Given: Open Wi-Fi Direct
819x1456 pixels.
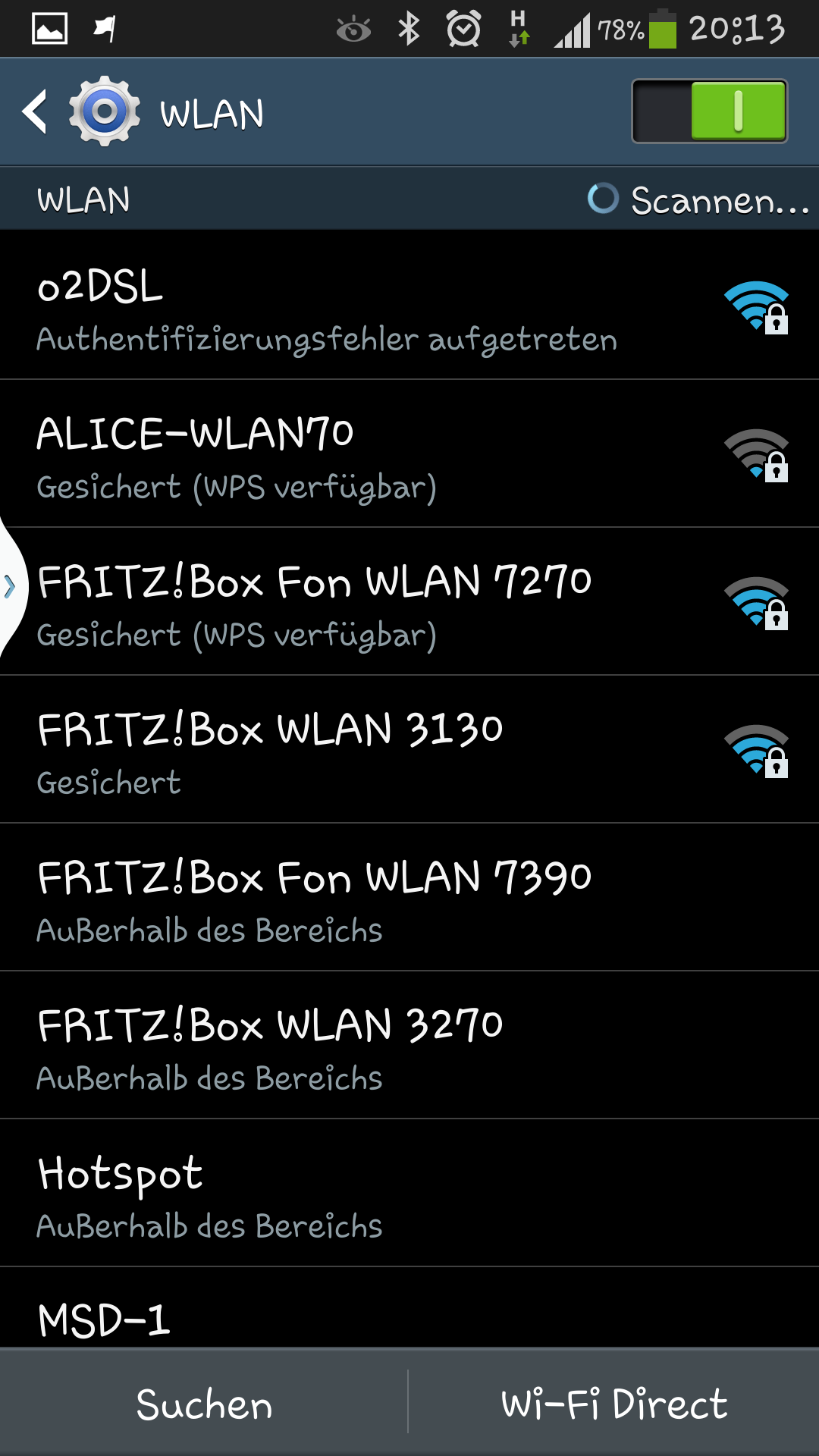Looking at the screenshot, I should pos(614,1403).
